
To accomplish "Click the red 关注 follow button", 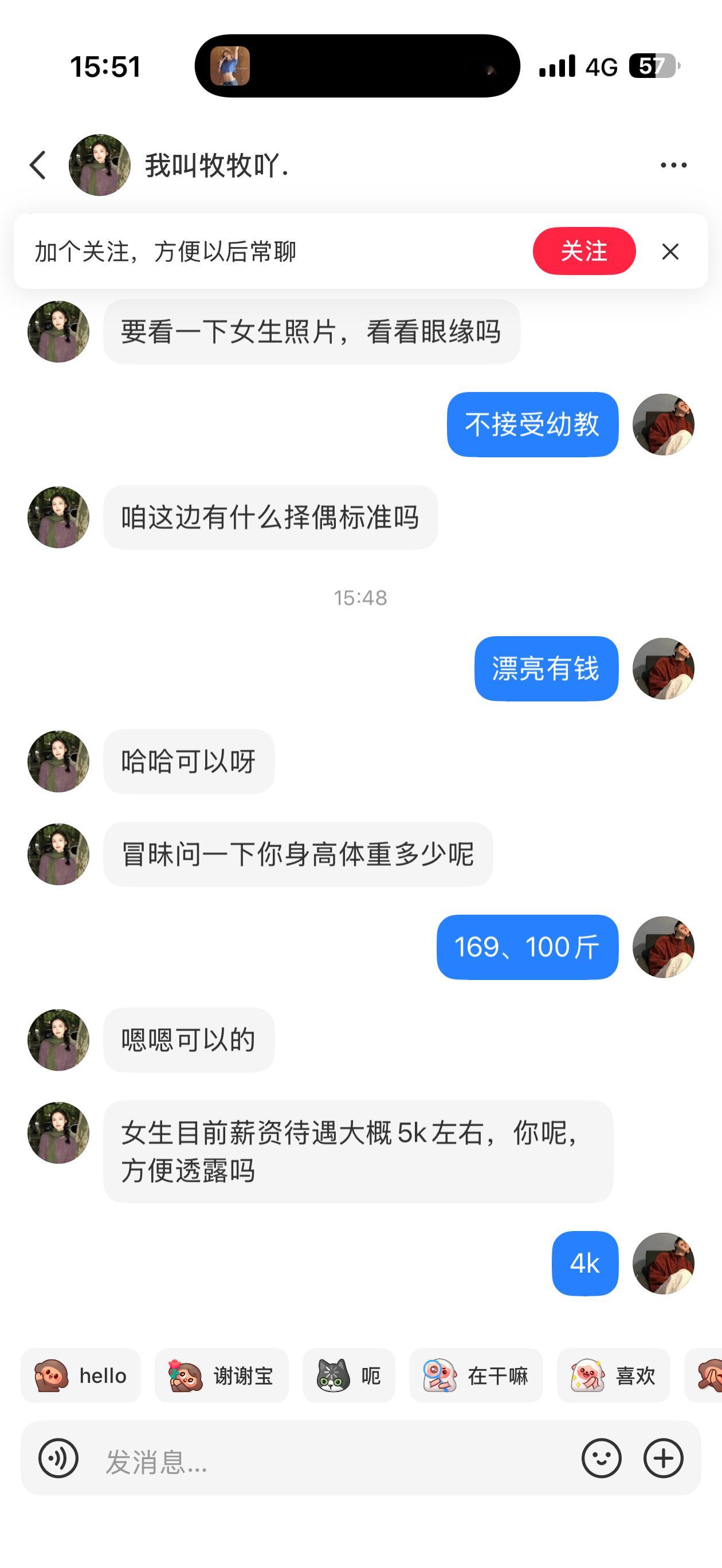I will click(x=586, y=252).
